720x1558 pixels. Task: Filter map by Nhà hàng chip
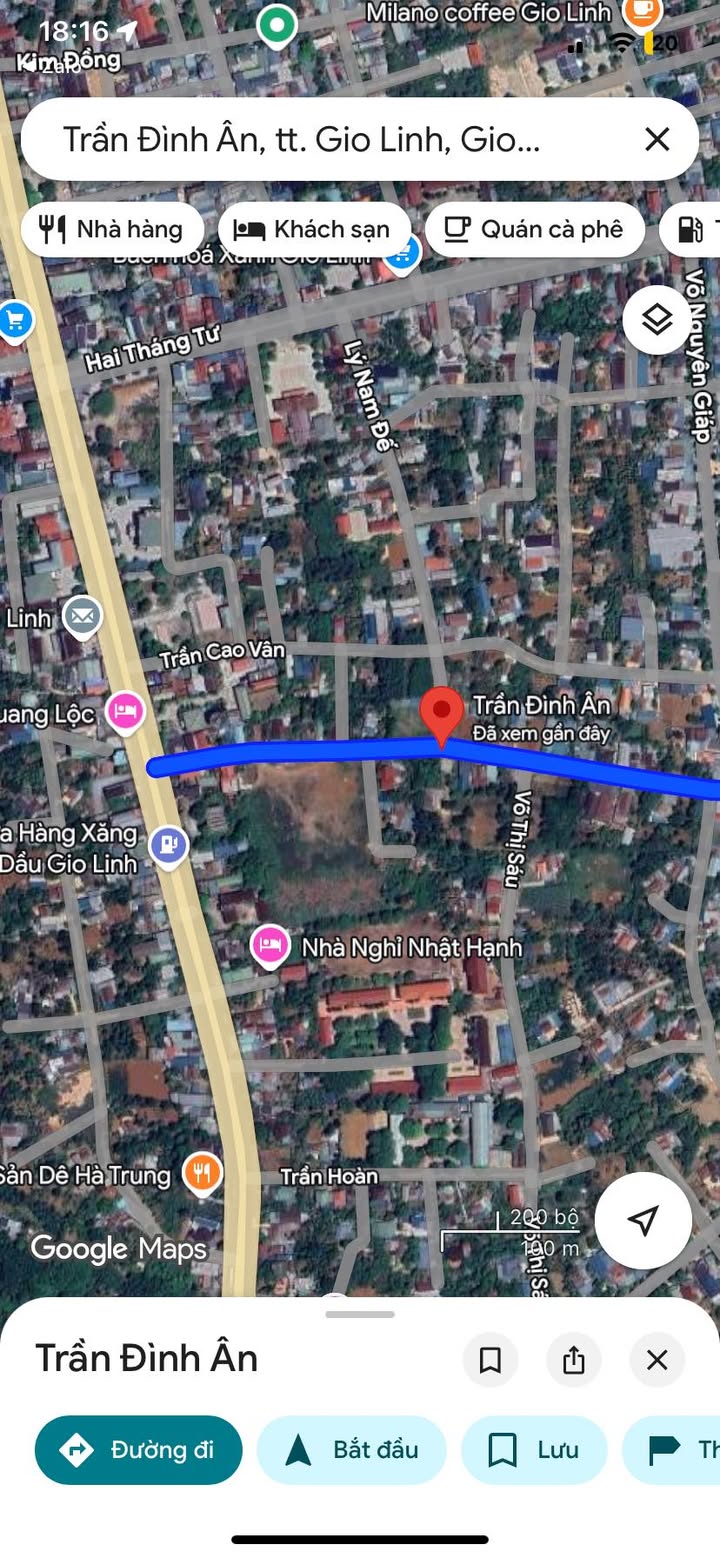click(112, 230)
